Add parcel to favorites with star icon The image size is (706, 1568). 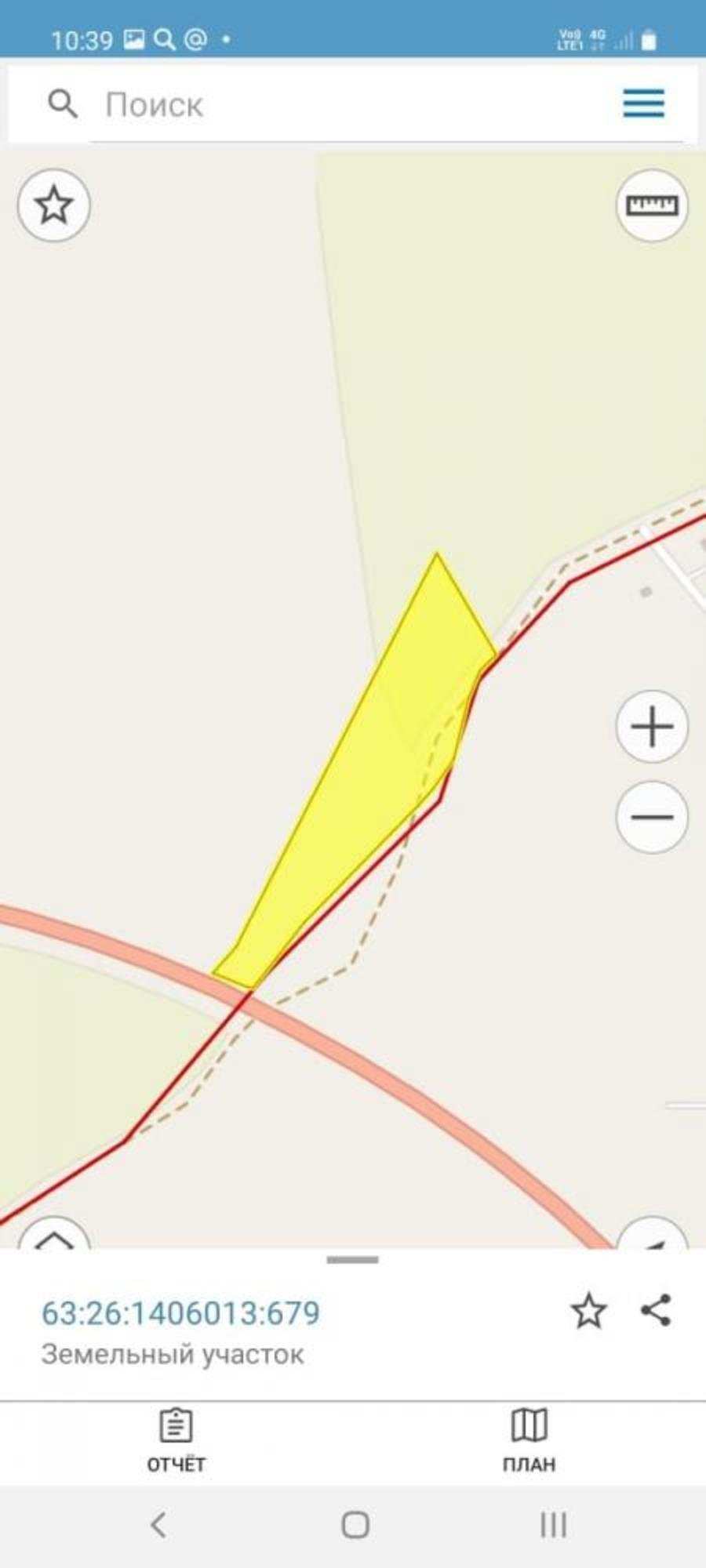coord(588,1311)
